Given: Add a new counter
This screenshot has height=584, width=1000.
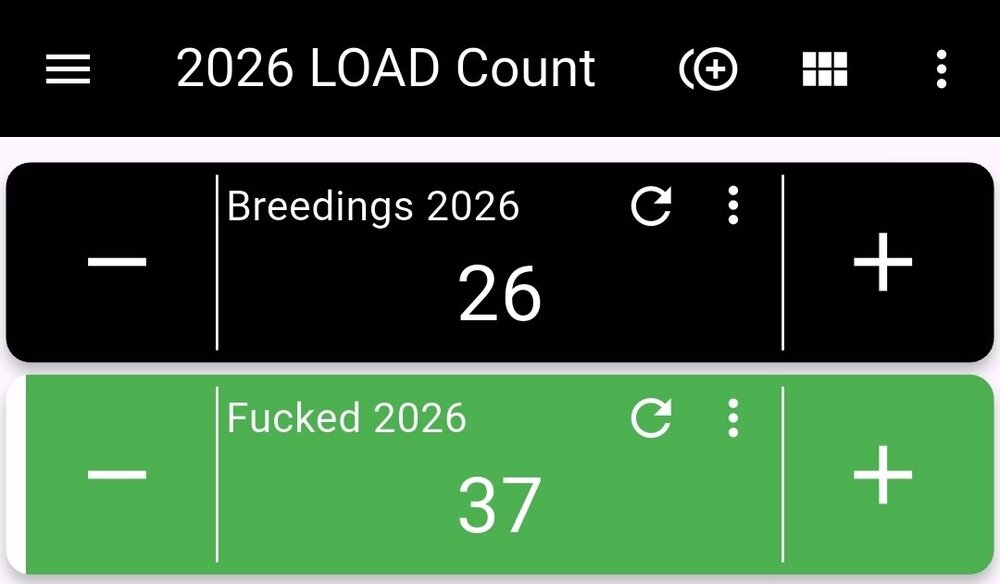Looking at the screenshot, I should [x=709, y=70].
